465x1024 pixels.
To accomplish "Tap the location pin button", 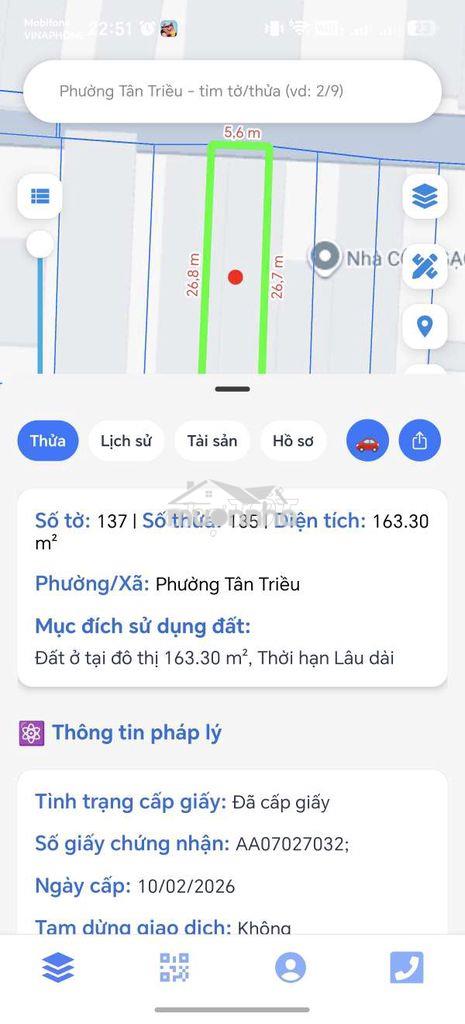I will pos(425,326).
